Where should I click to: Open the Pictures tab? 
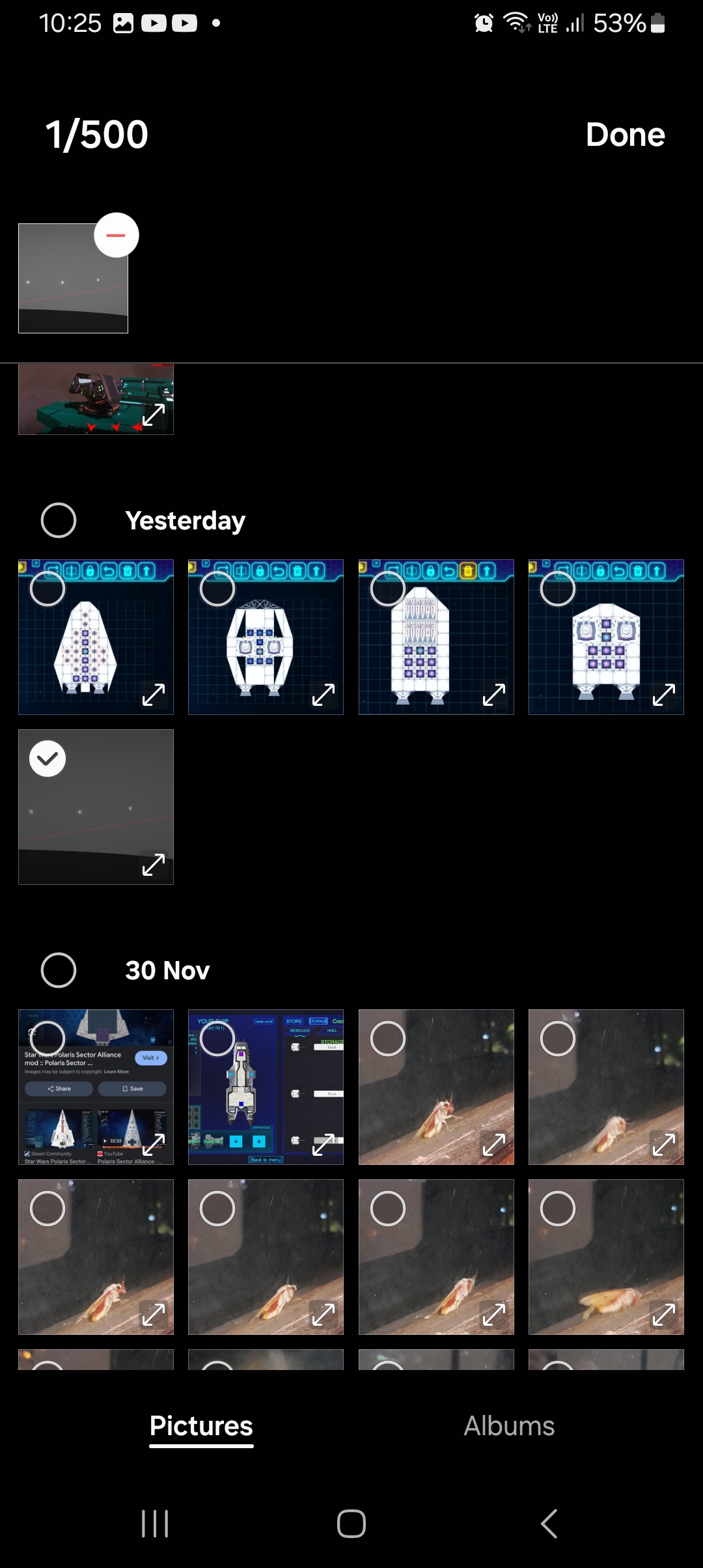pyautogui.click(x=201, y=1426)
